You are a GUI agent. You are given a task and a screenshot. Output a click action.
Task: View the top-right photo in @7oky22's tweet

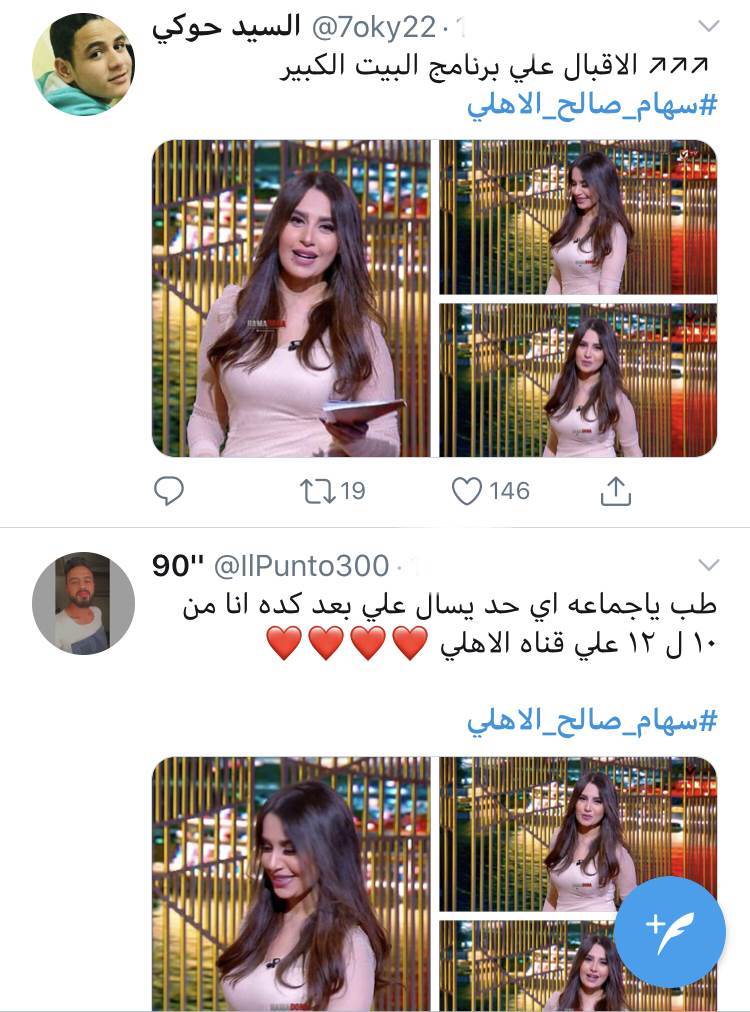578,217
